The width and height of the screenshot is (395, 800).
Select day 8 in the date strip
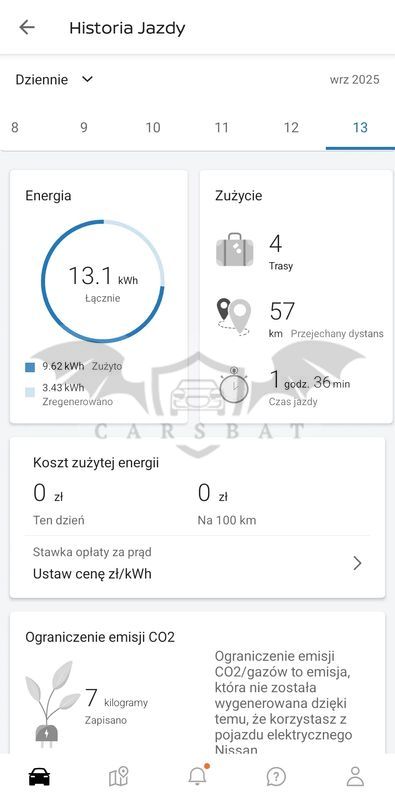tap(15, 128)
